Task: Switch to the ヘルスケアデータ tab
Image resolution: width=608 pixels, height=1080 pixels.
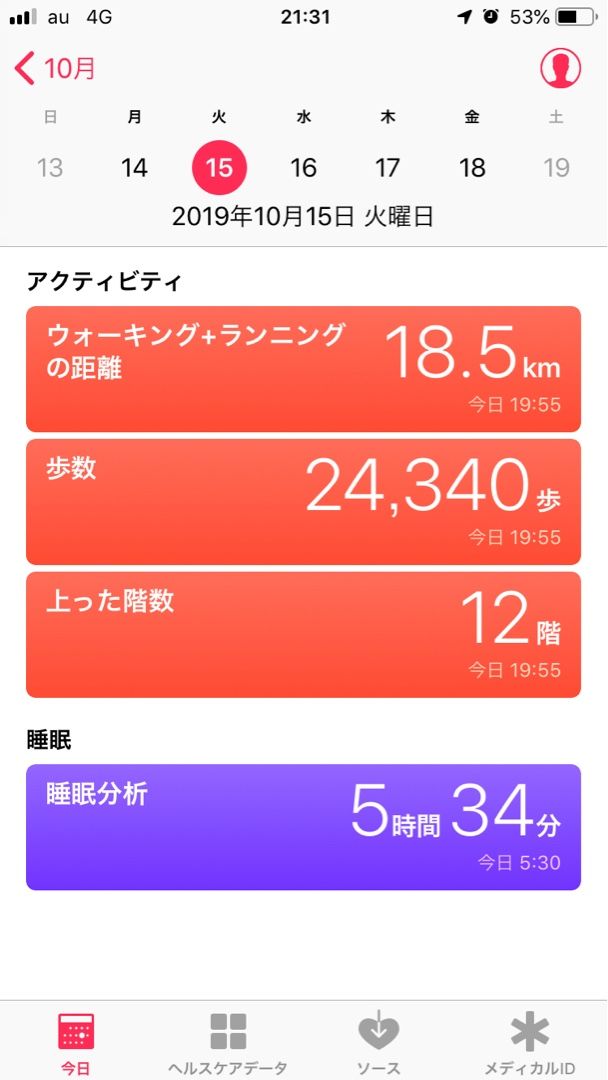Action: (228, 1041)
